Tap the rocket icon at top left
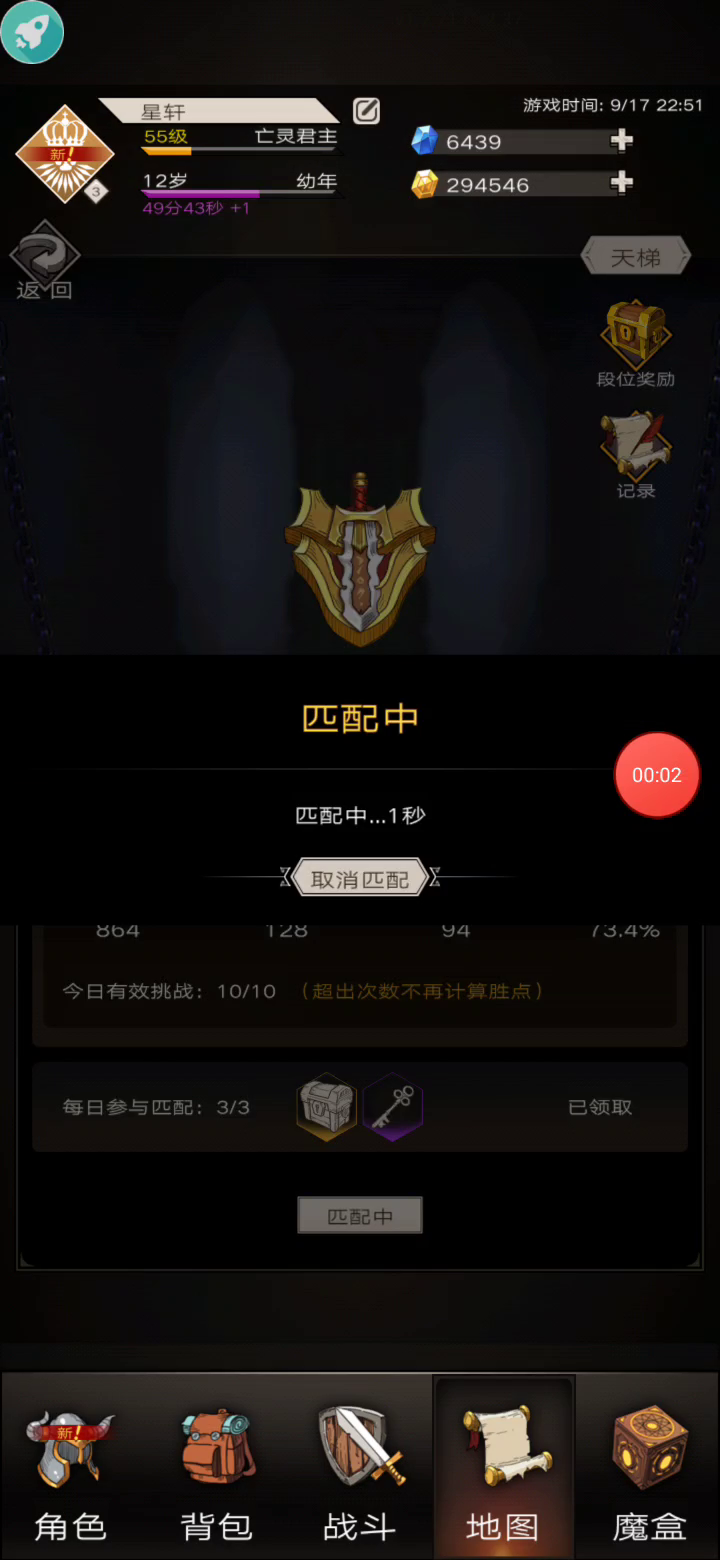Screen dimensions: 720x1560 tap(32, 32)
